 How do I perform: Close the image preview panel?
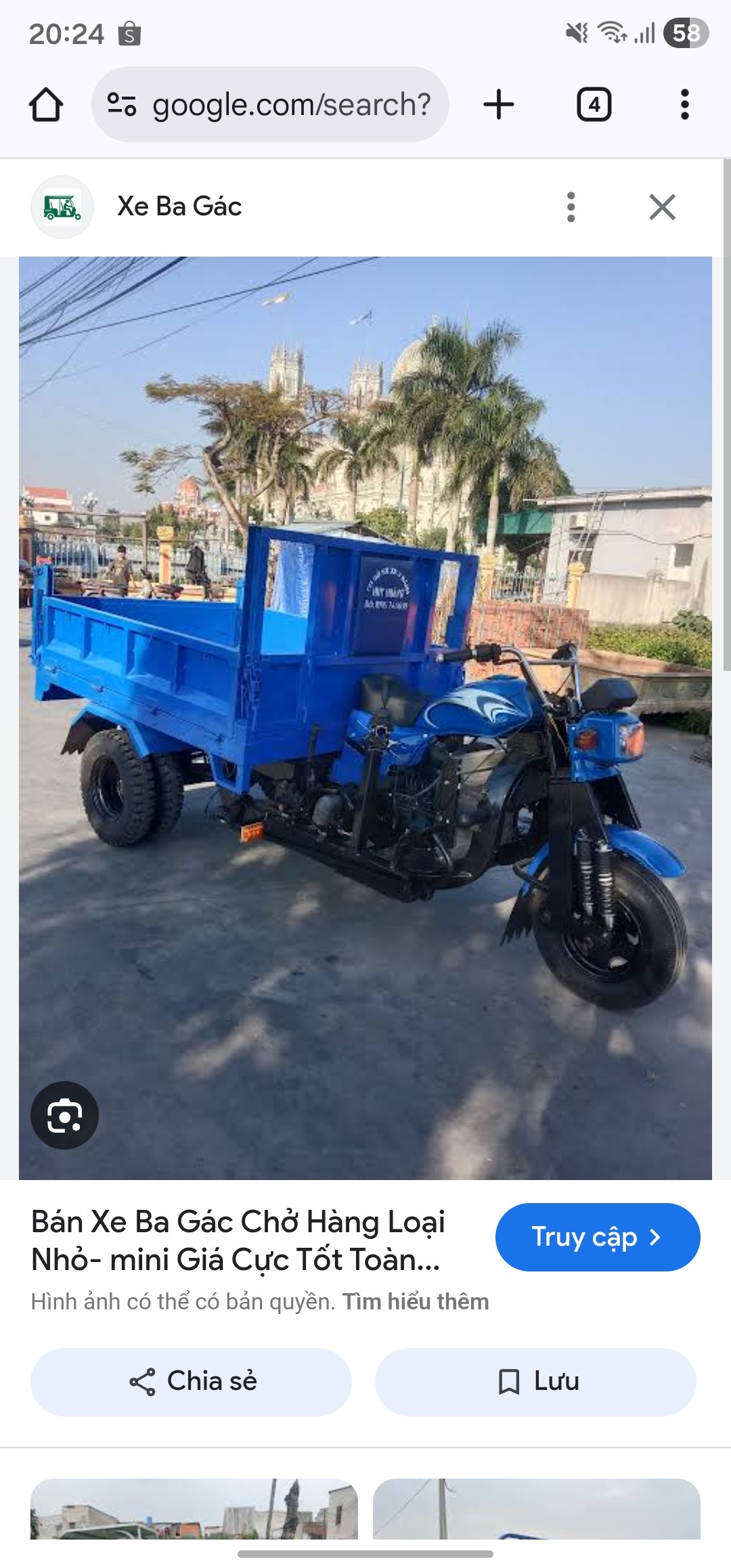pyautogui.click(x=662, y=207)
